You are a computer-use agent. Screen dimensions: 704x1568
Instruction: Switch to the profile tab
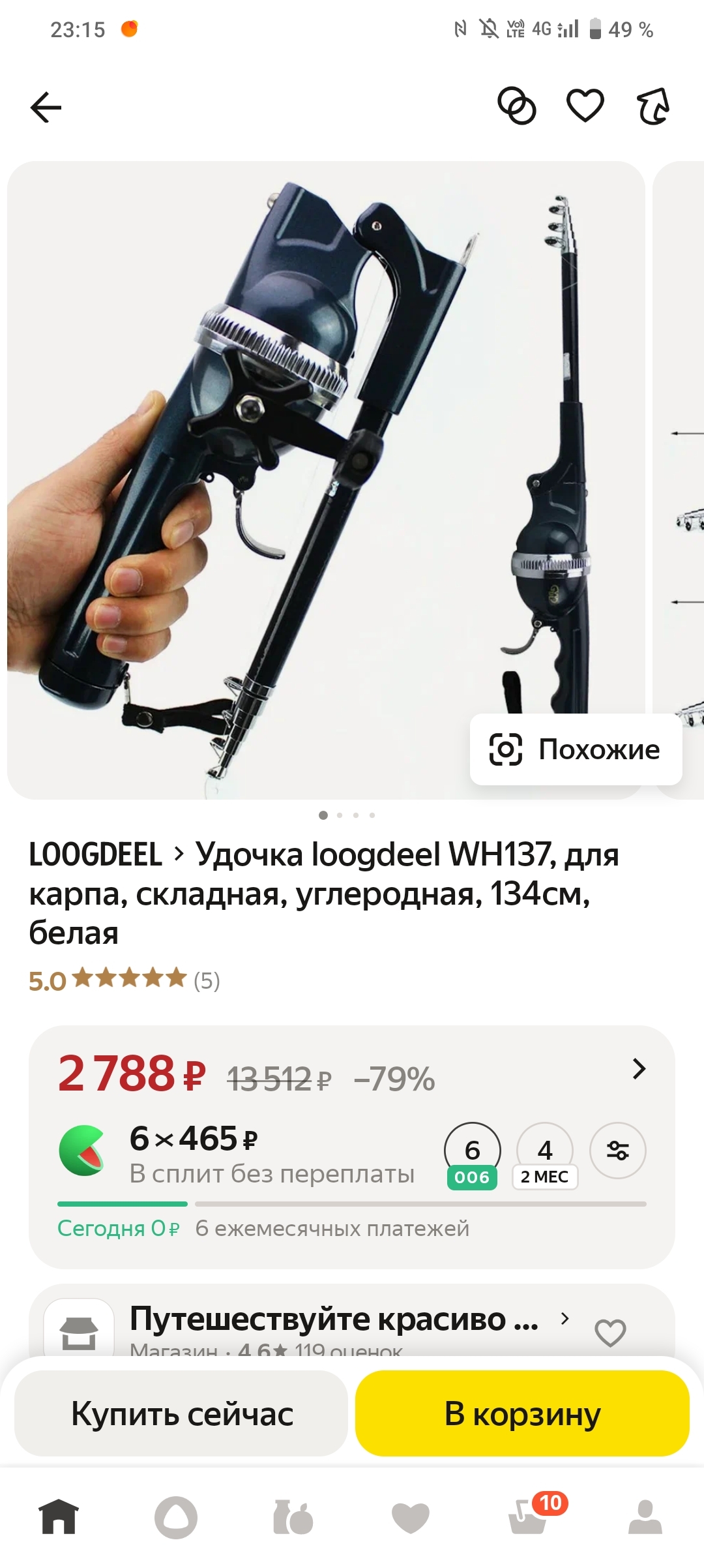[x=645, y=1516]
